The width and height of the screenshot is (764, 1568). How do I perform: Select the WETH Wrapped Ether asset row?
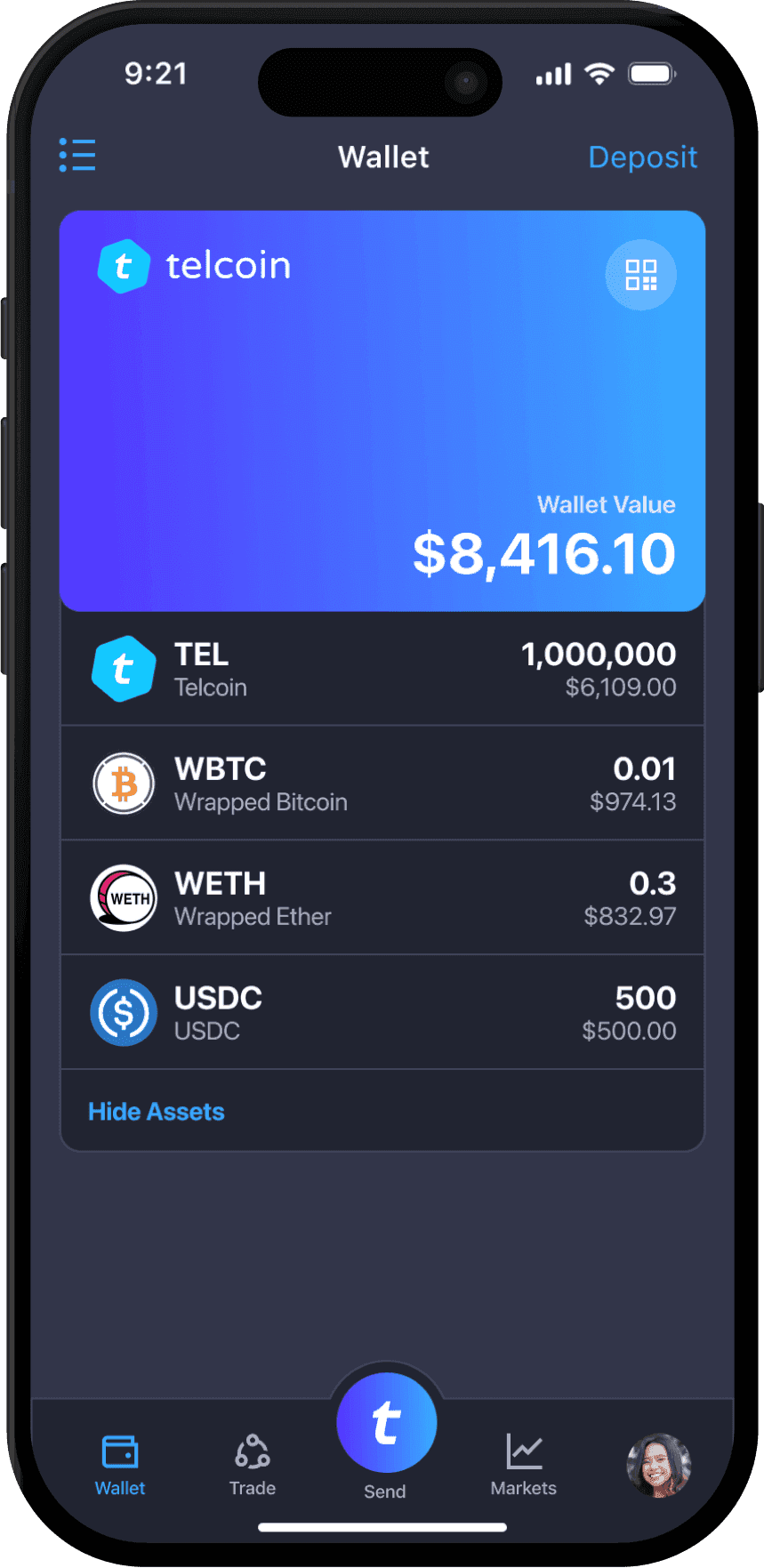point(382,897)
